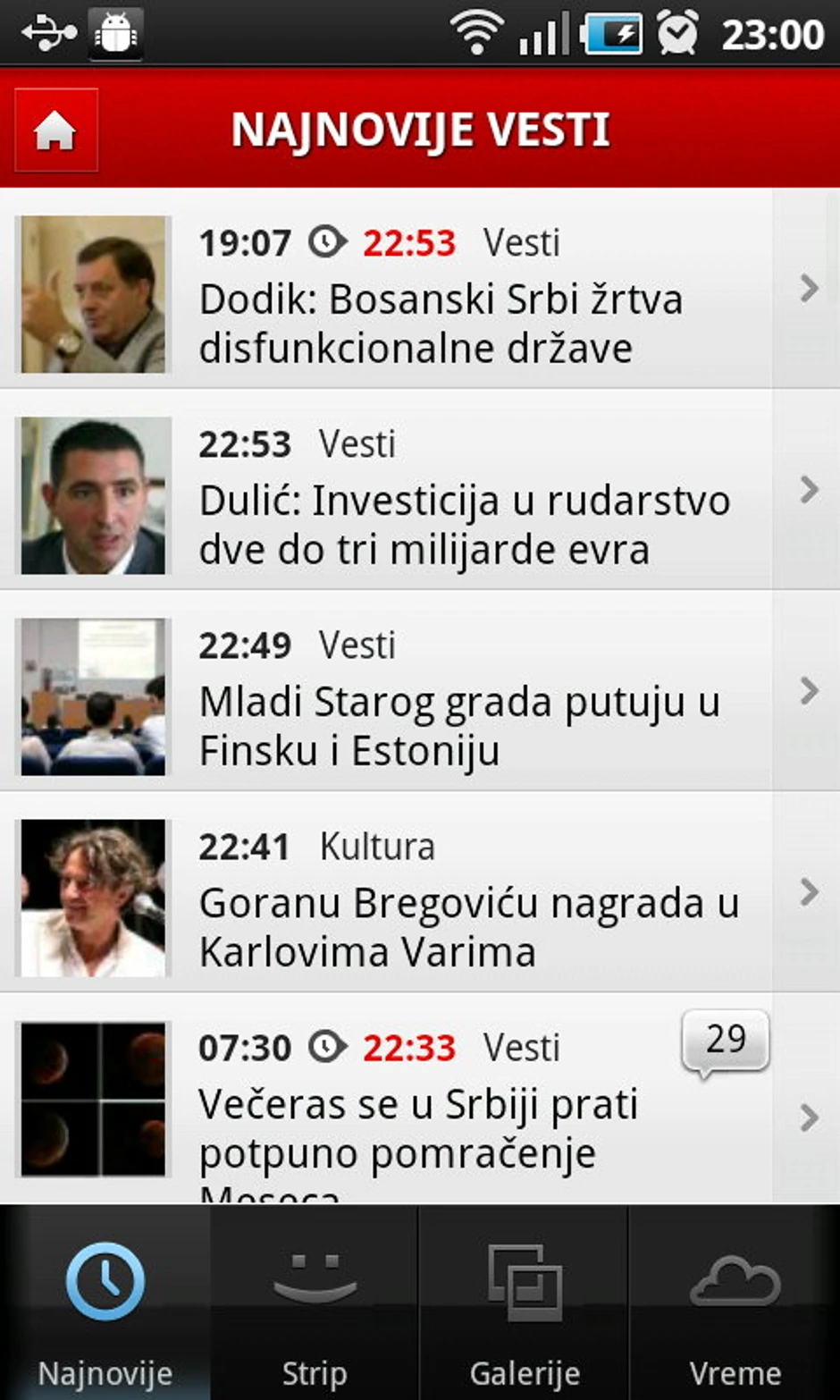Tap the Kultura category label
The width and height of the screenshot is (840, 1400).
(377, 846)
